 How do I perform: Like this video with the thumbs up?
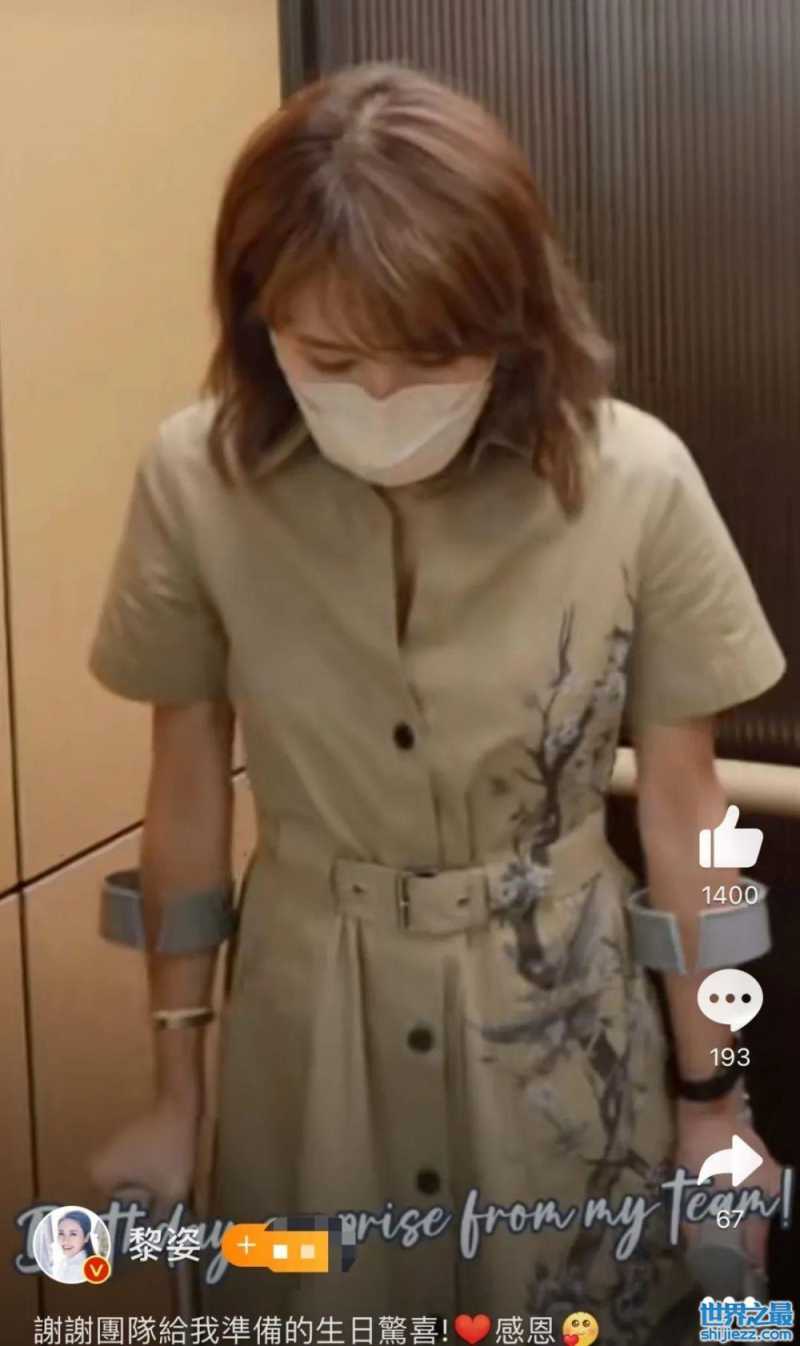click(x=729, y=840)
